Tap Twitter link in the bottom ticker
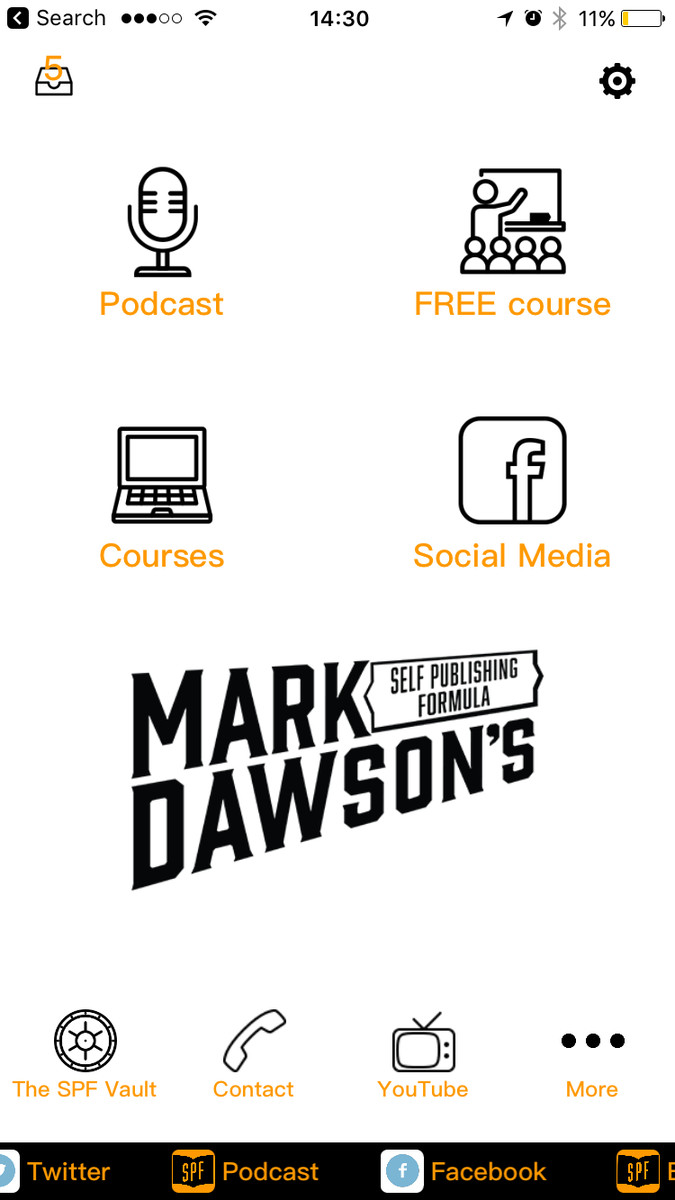This screenshot has width=675, height=1200. [x=55, y=1171]
